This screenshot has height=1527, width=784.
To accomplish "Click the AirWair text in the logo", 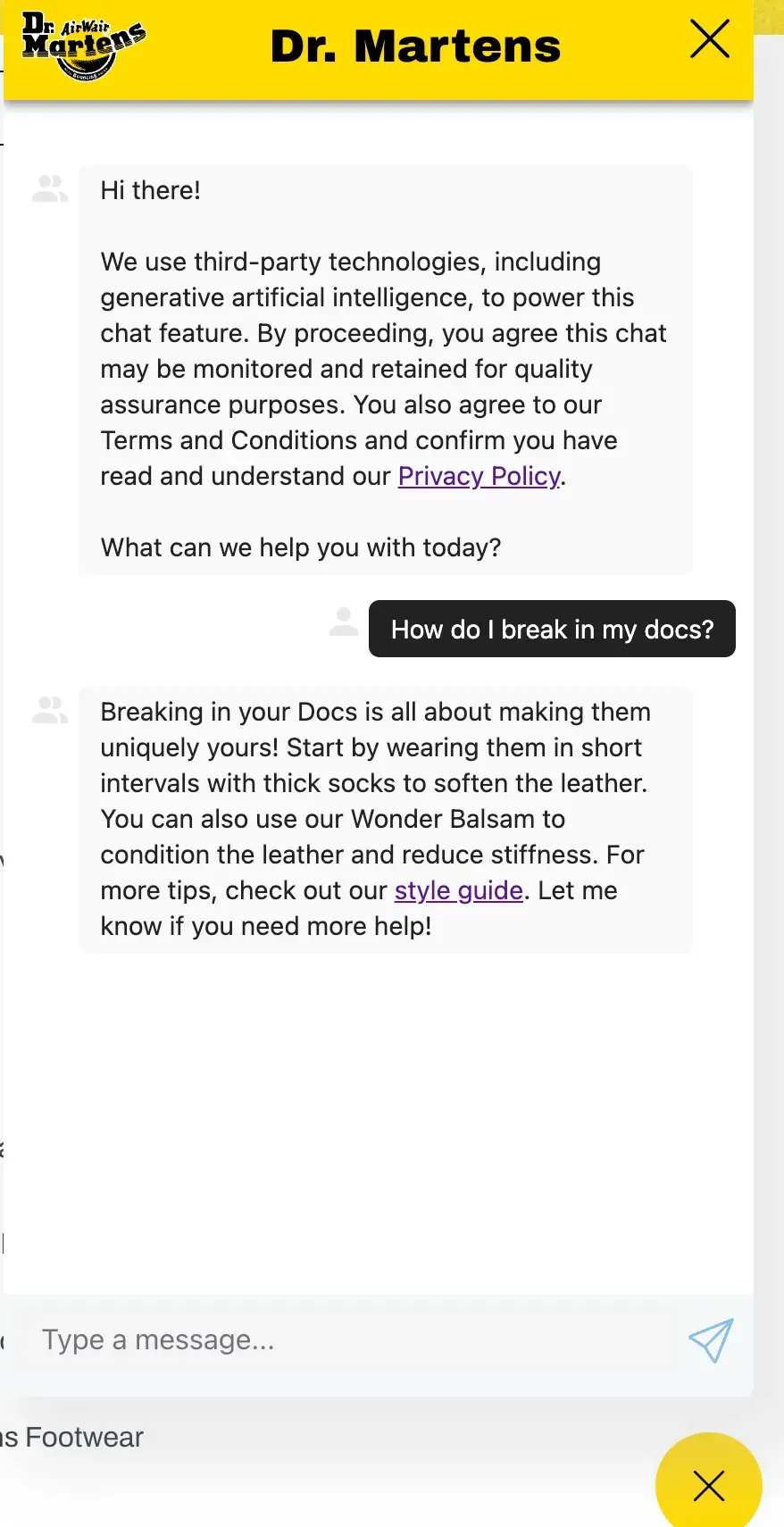I will [87, 27].
